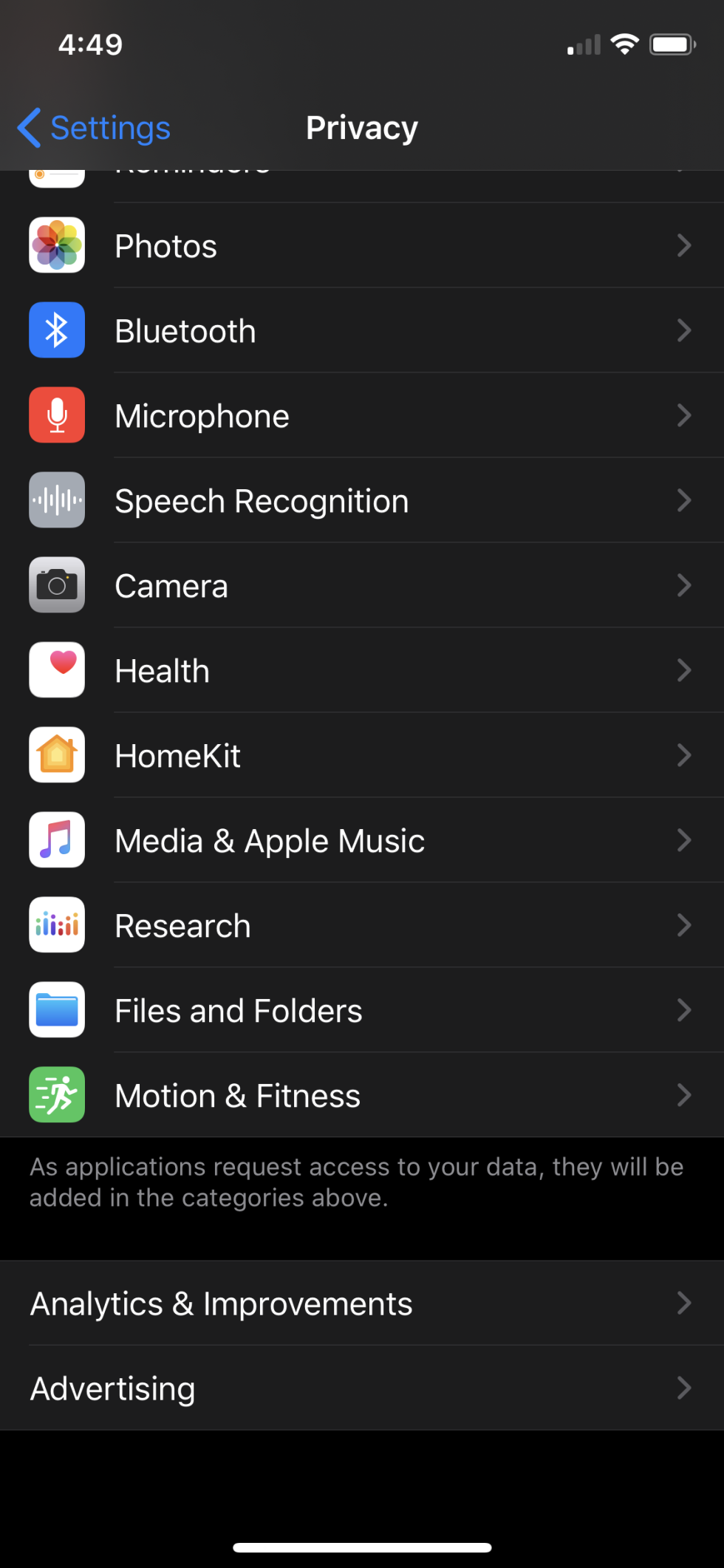Screen dimensions: 724x1568
Task: Open Advertising settings
Action: tap(362, 1388)
